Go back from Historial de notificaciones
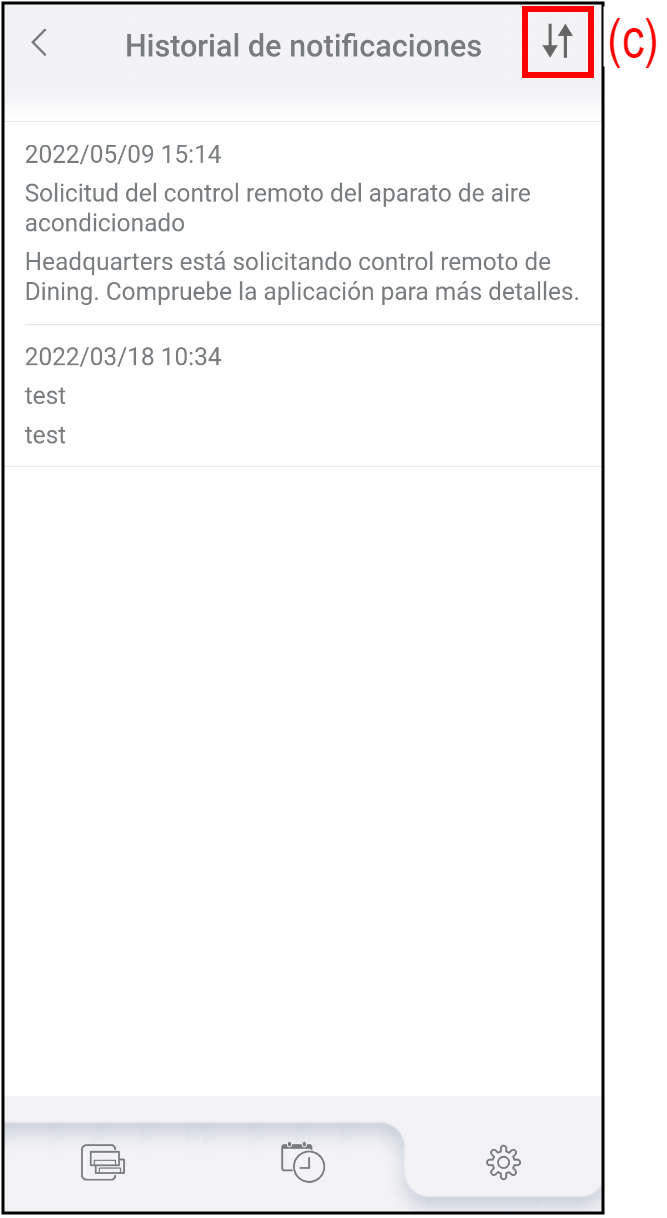 pos(40,44)
